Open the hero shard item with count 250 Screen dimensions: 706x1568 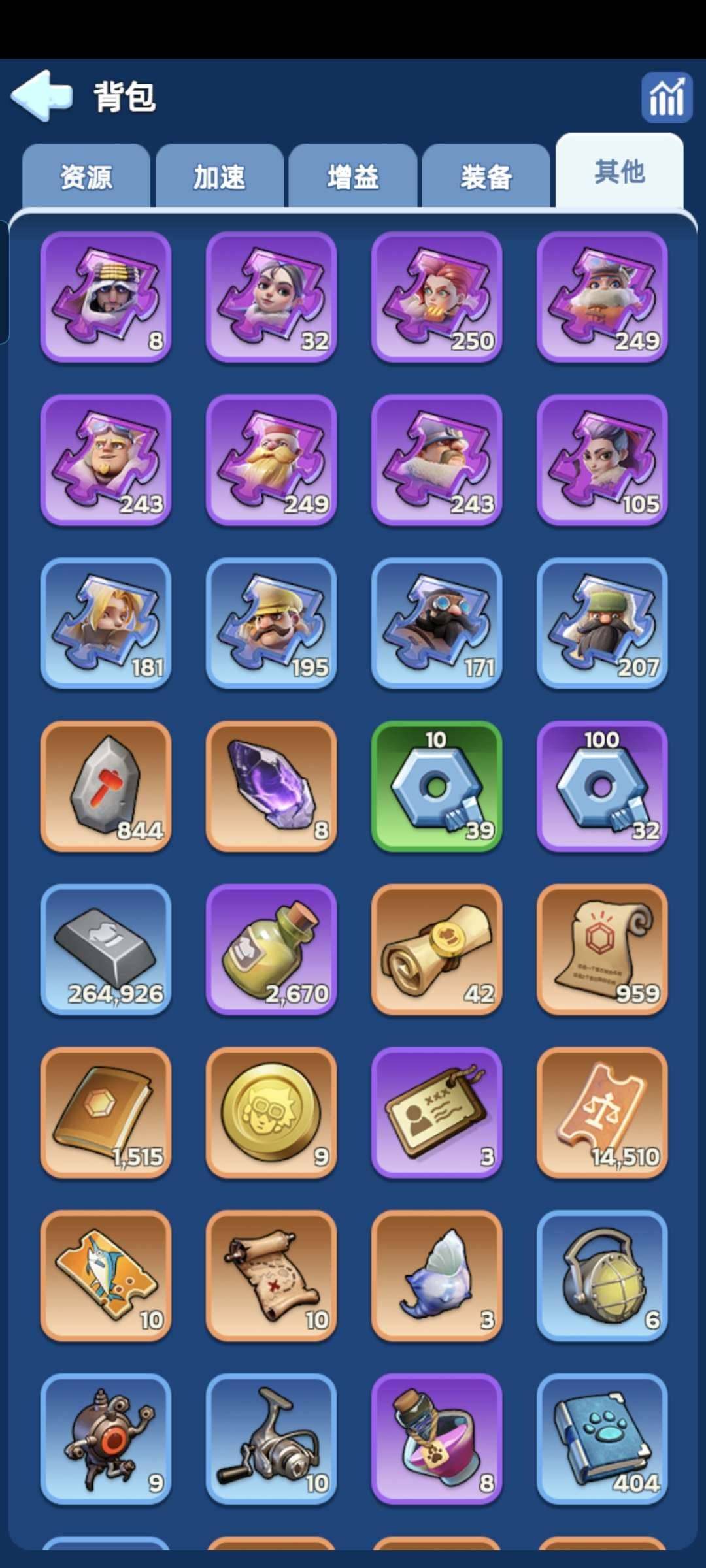[437, 296]
